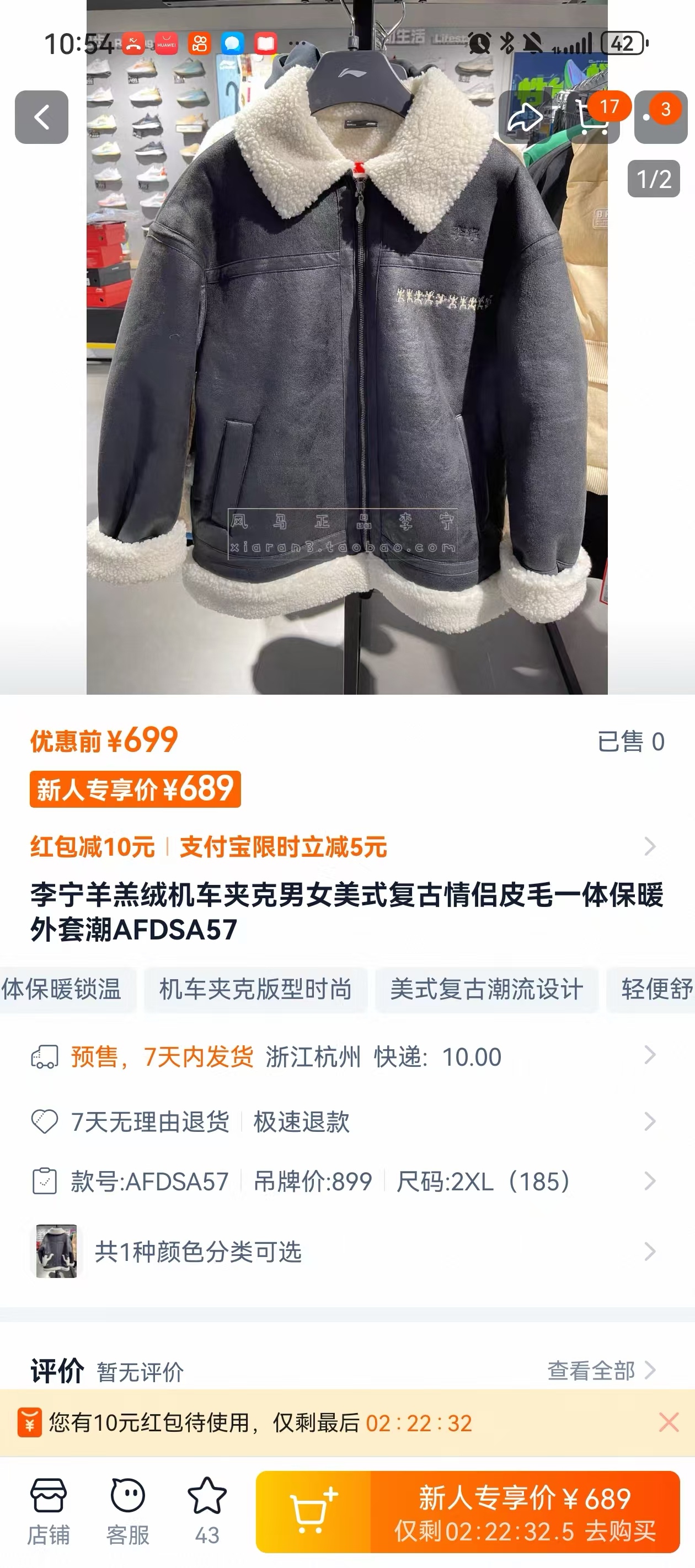Visit the seller's 店铺 page

click(x=48, y=1511)
